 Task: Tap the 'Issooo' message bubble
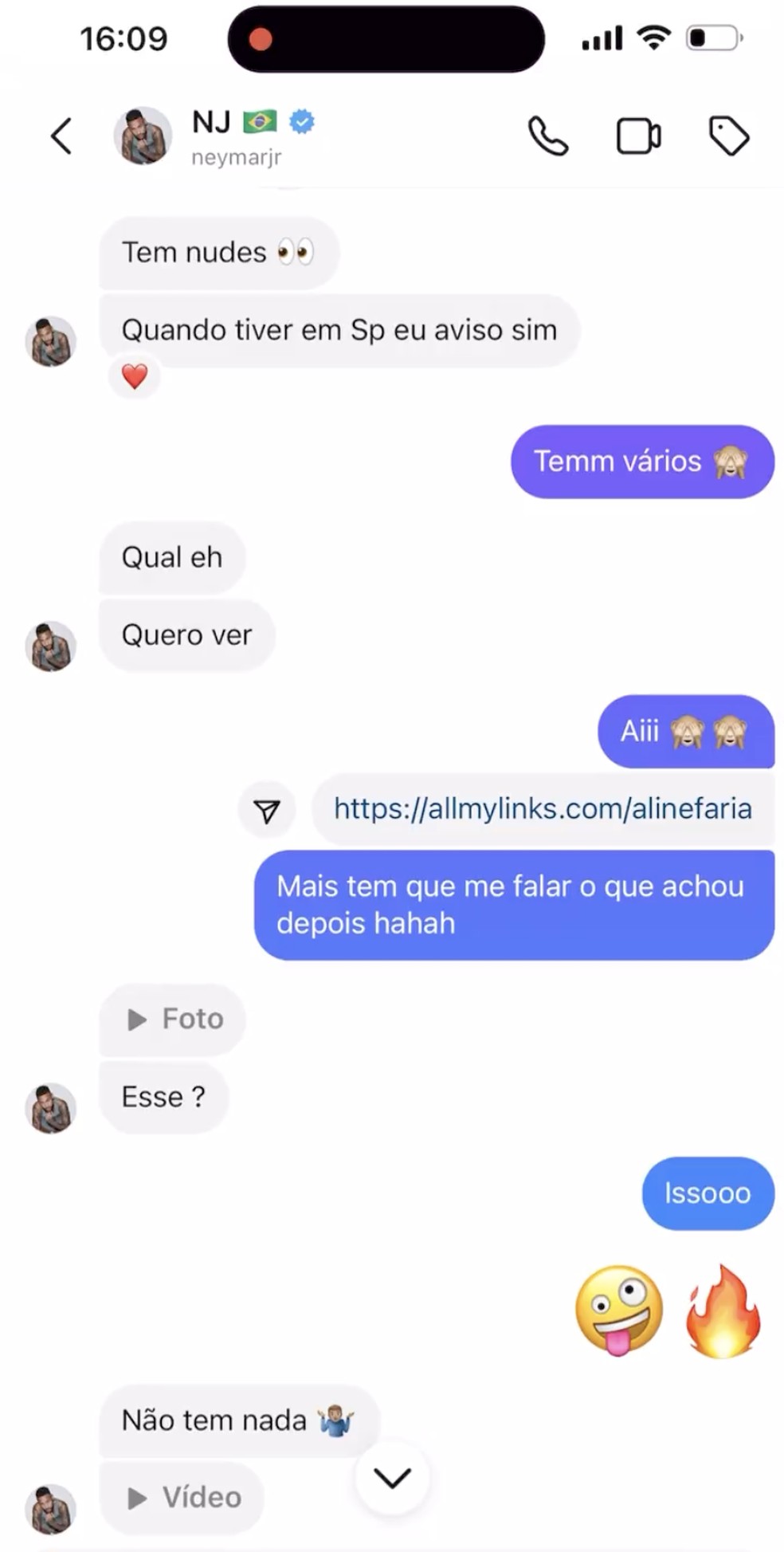tap(707, 1193)
